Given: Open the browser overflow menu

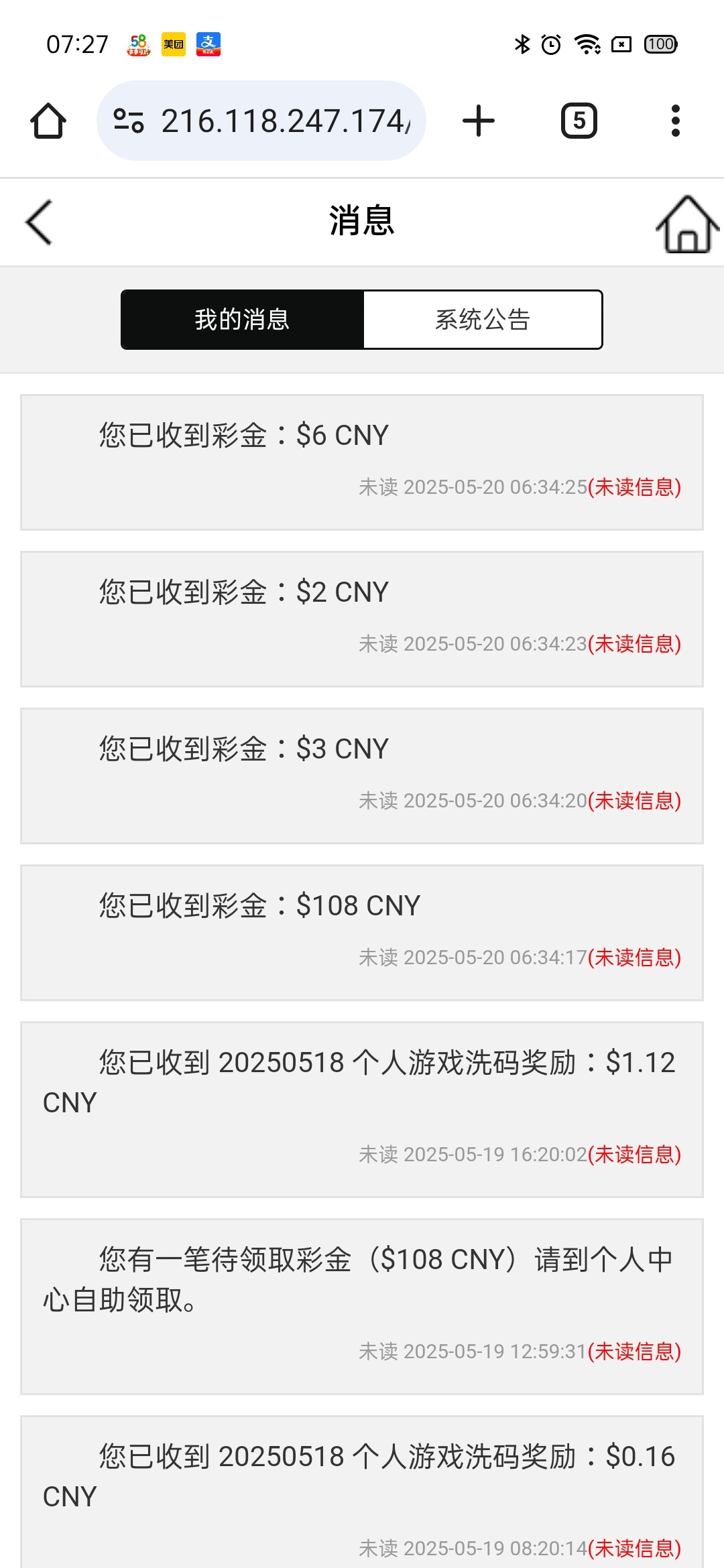Looking at the screenshot, I should [x=675, y=121].
